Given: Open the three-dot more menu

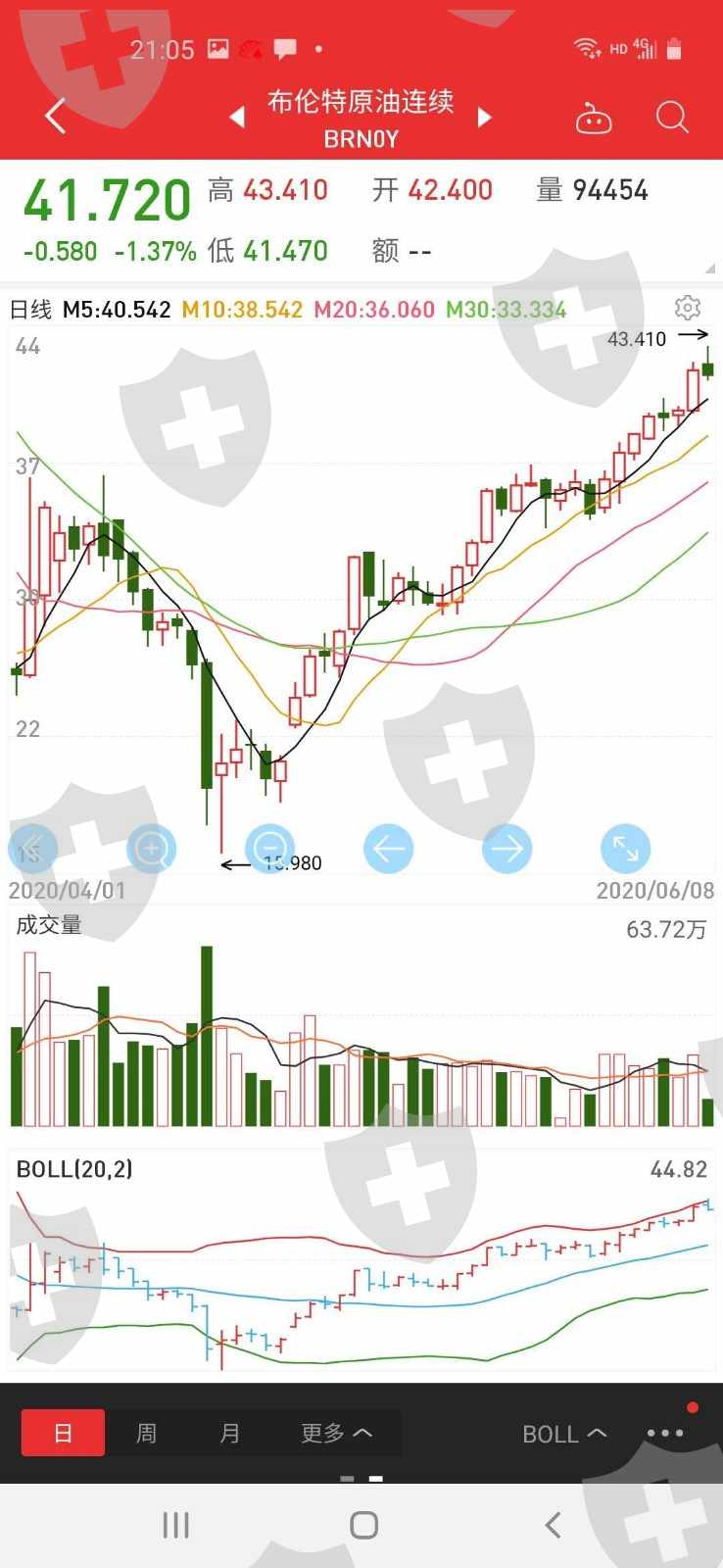Looking at the screenshot, I should [665, 1433].
